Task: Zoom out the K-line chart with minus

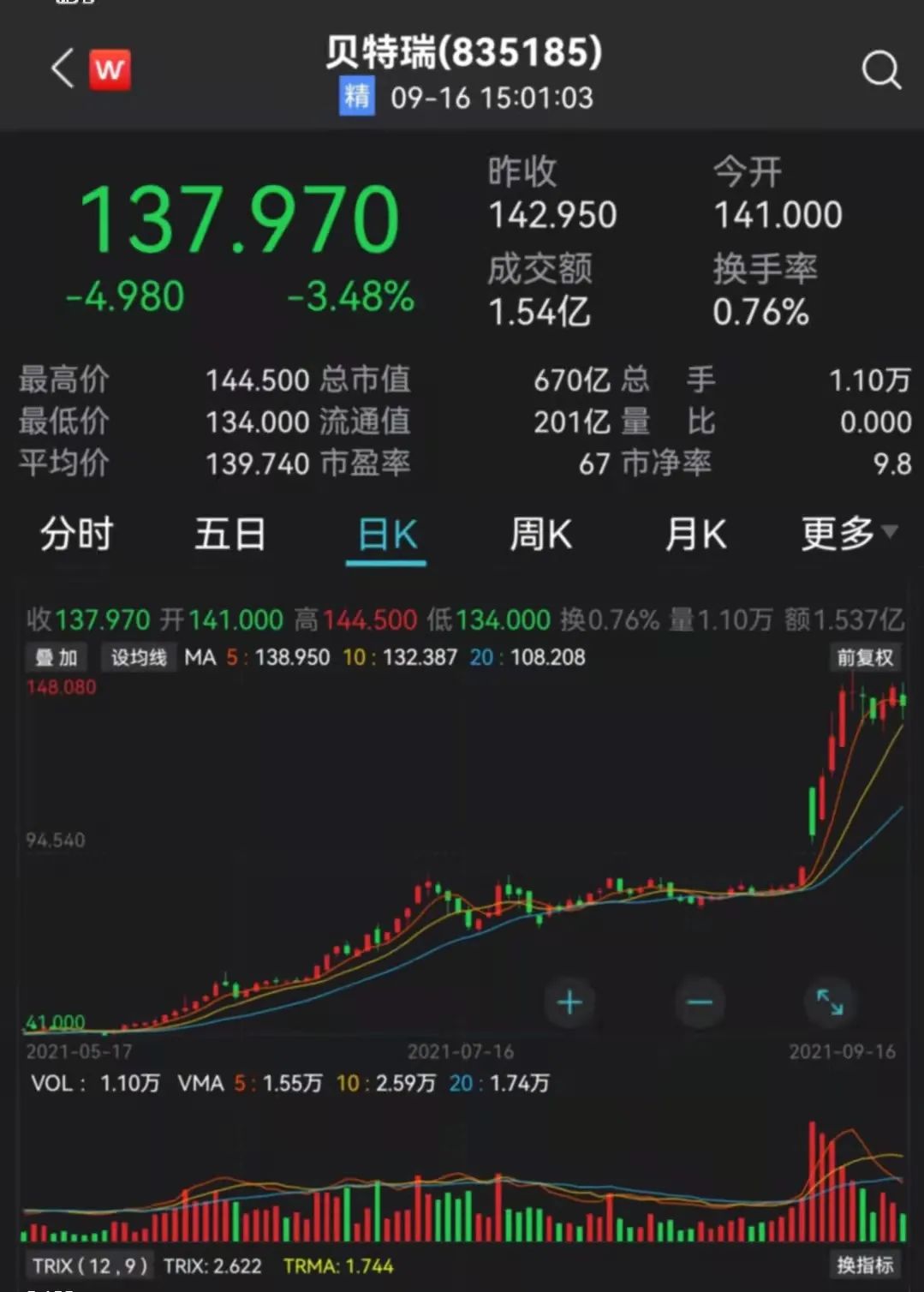Action: coord(700,1002)
